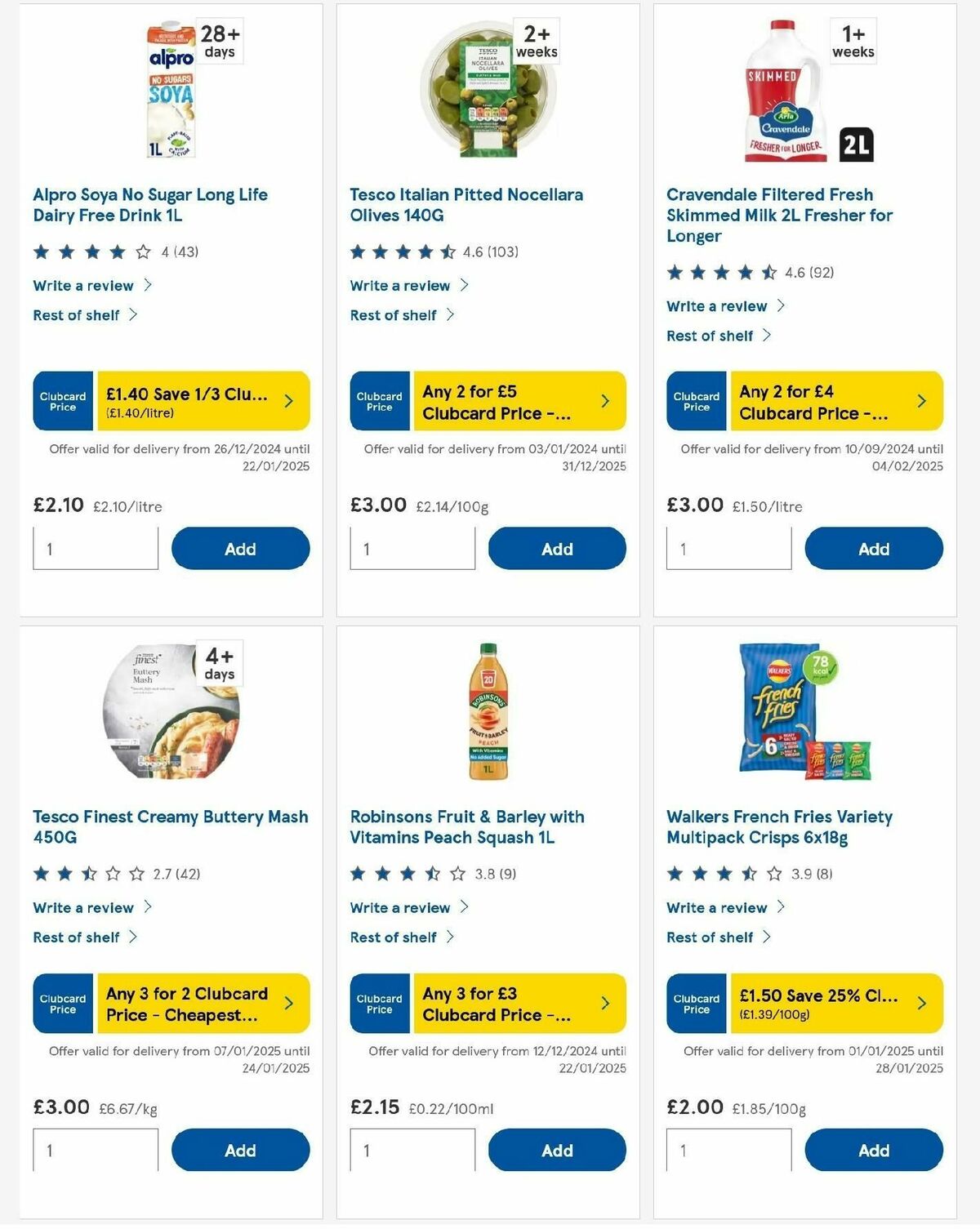Click the Clubcard Price badge on Walkers crisps offer
Image resolution: width=980 pixels, height=1229 pixels.
pos(696,1003)
